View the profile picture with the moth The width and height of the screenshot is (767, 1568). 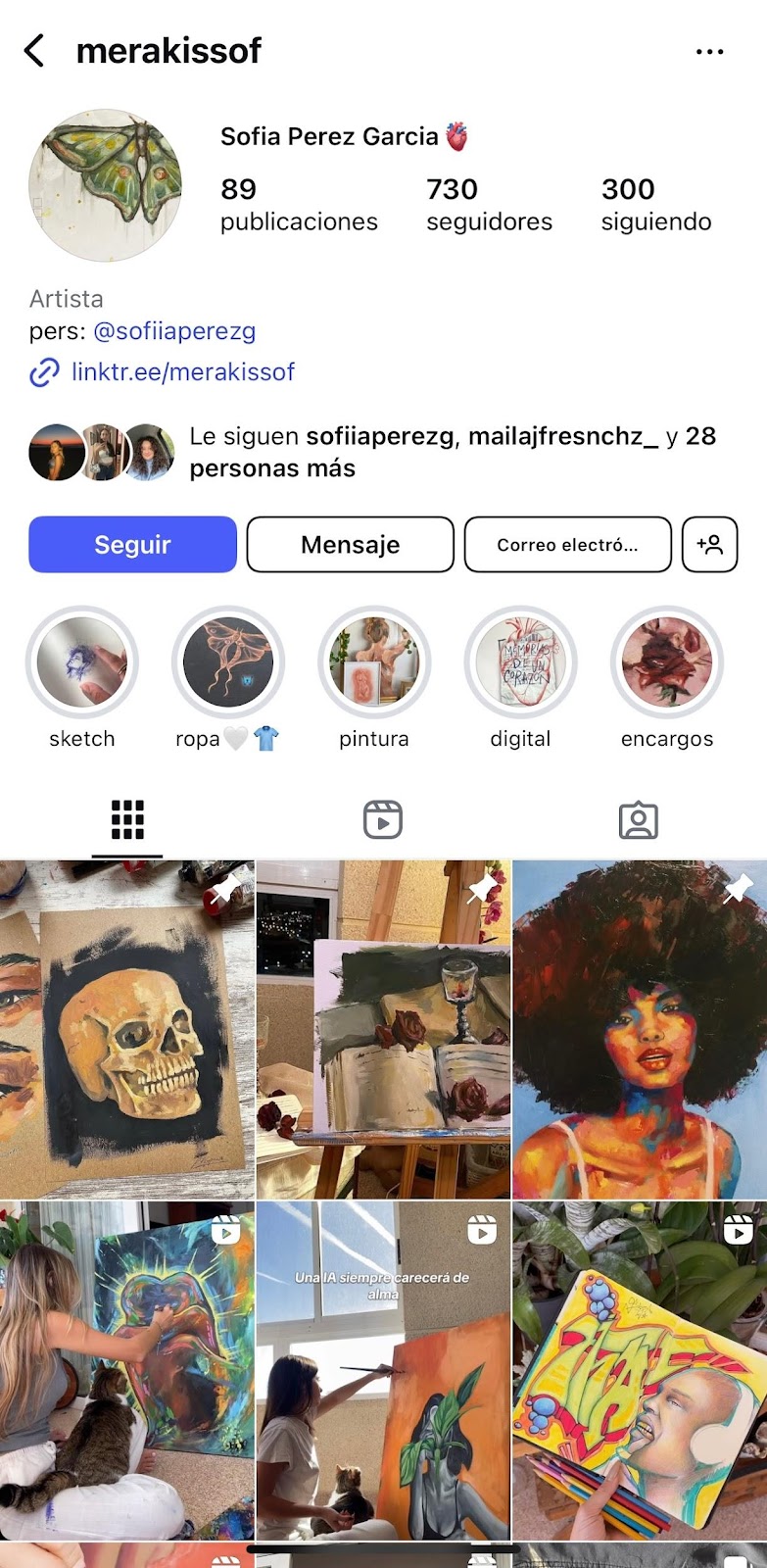(106, 185)
